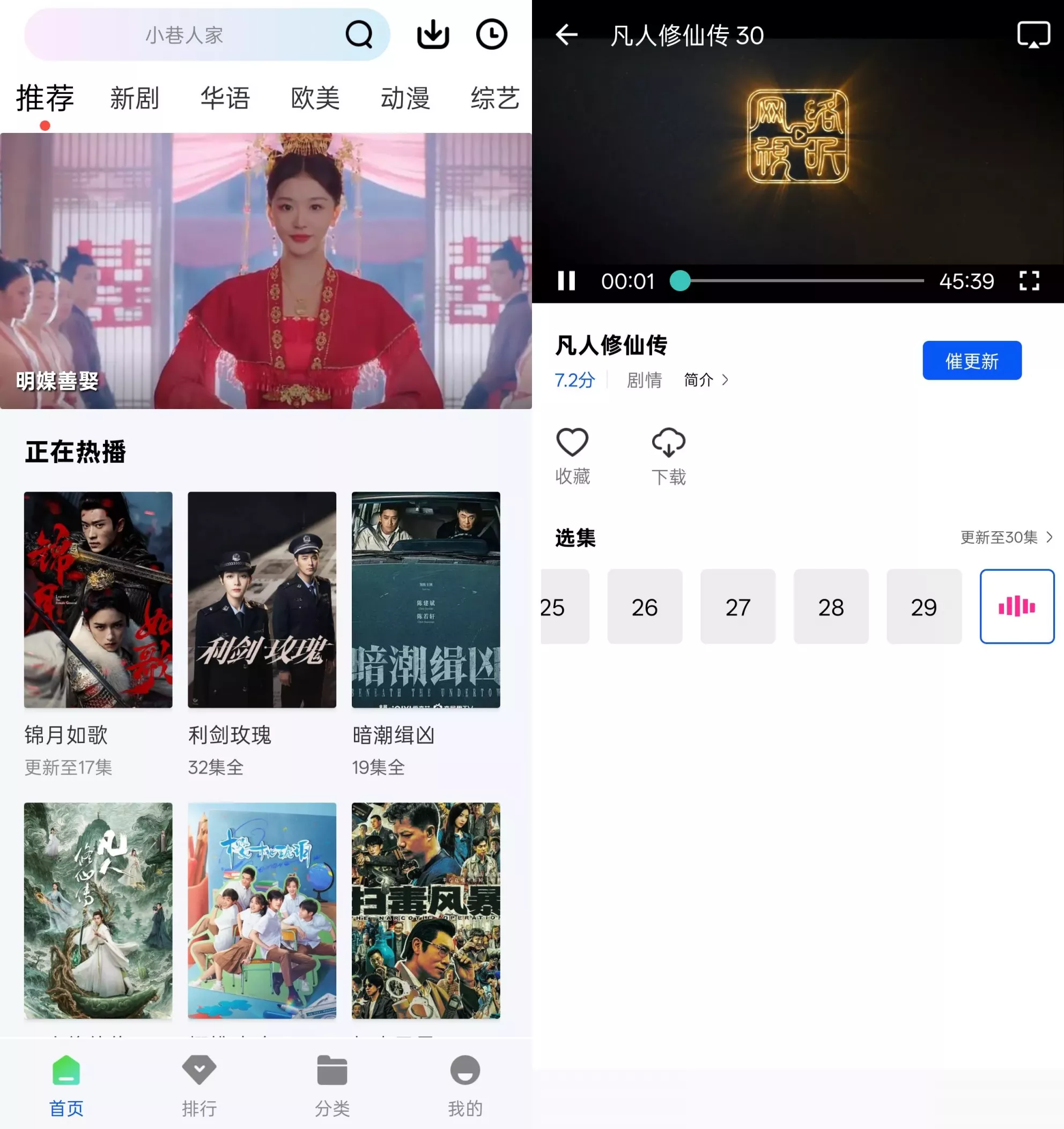Open the 分类 categories tab
Viewport: 1064px width, 1129px height.
332,1085
